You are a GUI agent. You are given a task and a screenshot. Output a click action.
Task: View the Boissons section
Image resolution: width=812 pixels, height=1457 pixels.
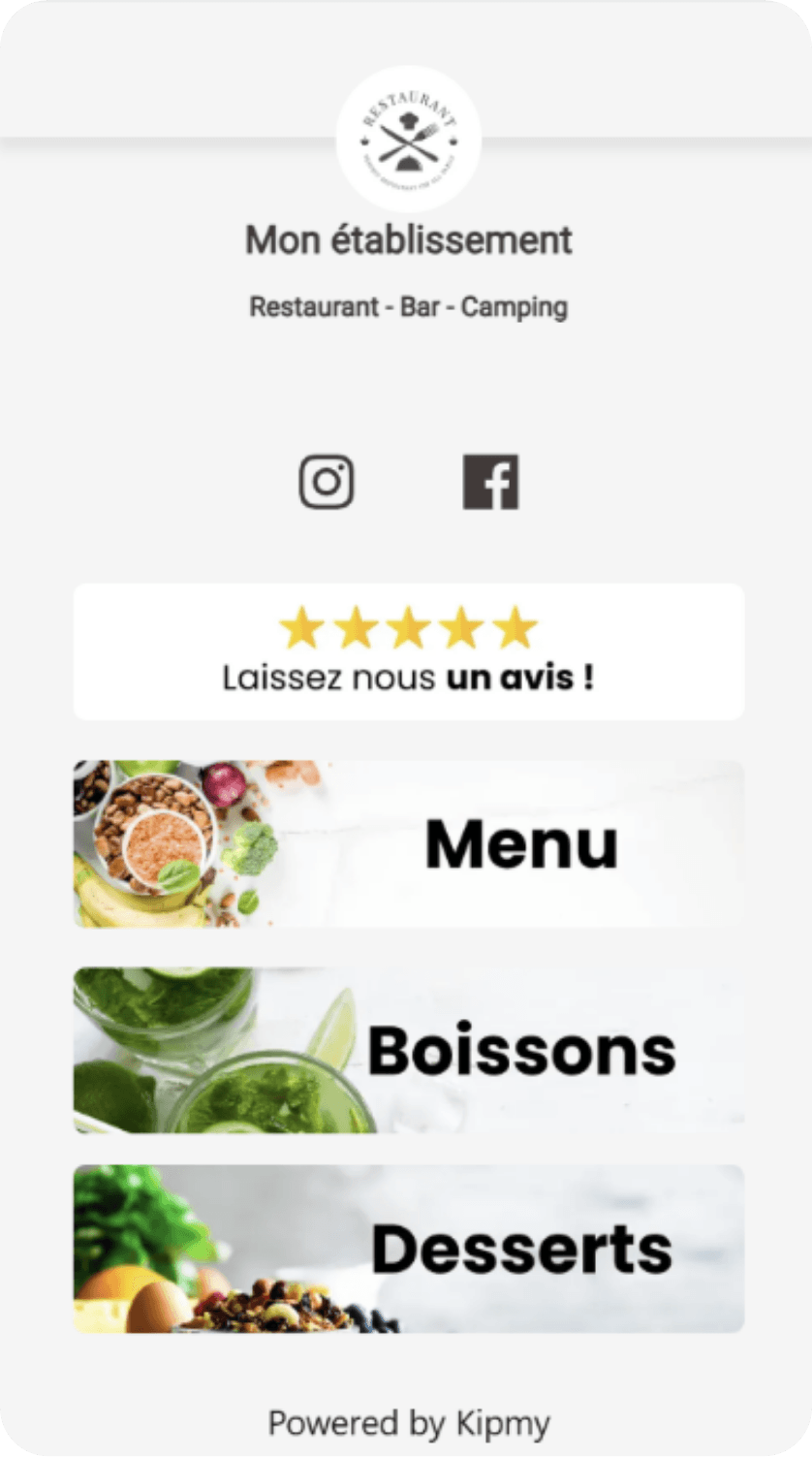tap(408, 1050)
